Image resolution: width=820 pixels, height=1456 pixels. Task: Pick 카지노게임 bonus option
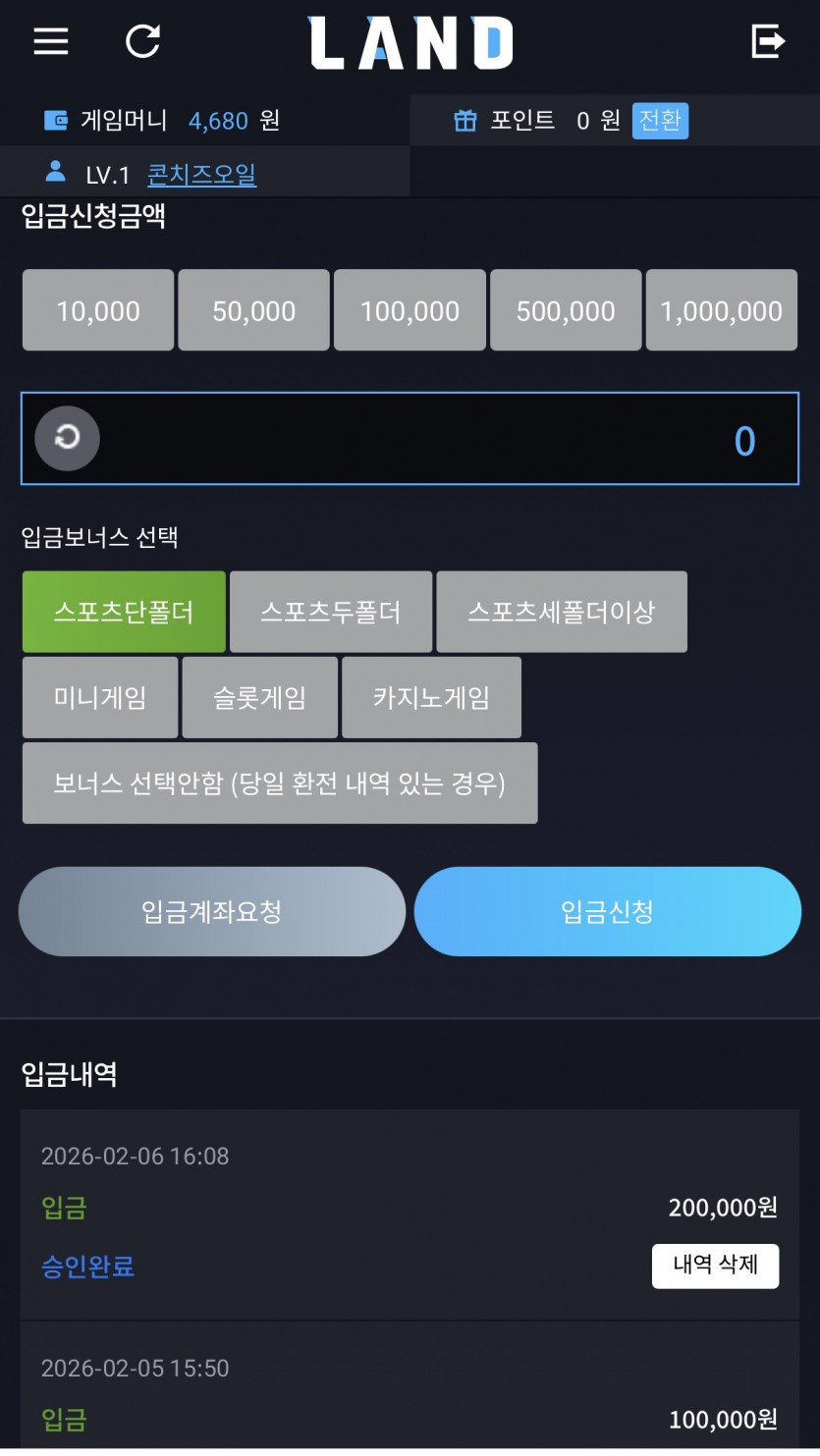coord(431,697)
